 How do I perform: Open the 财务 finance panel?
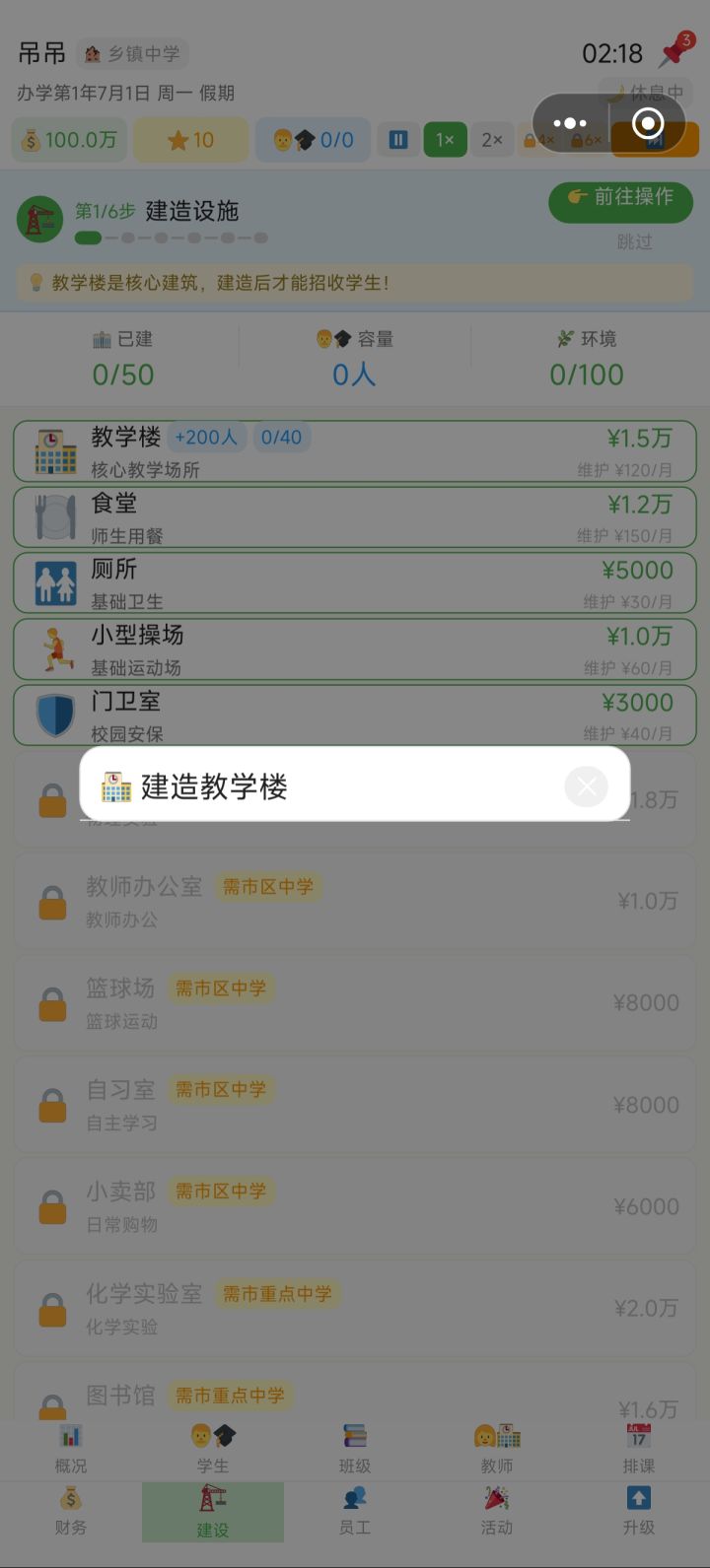click(70, 1513)
